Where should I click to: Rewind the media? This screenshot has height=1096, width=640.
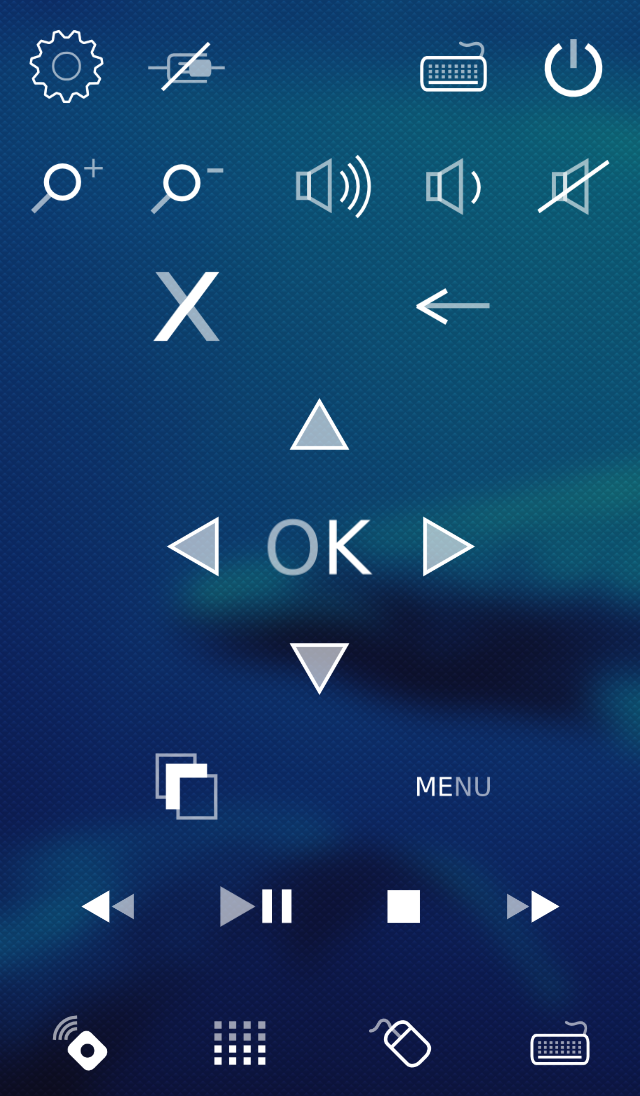107,906
